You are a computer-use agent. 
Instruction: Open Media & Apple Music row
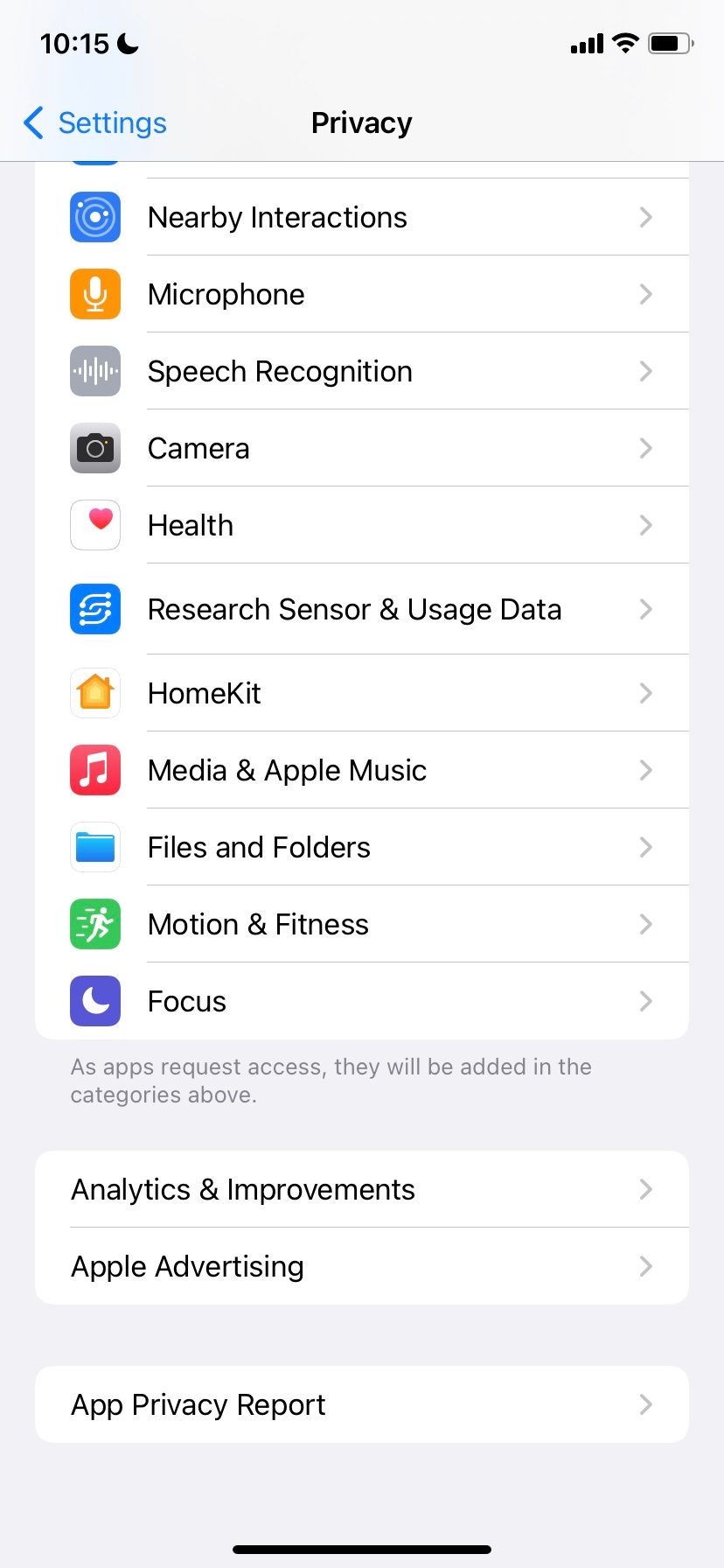(x=362, y=770)
